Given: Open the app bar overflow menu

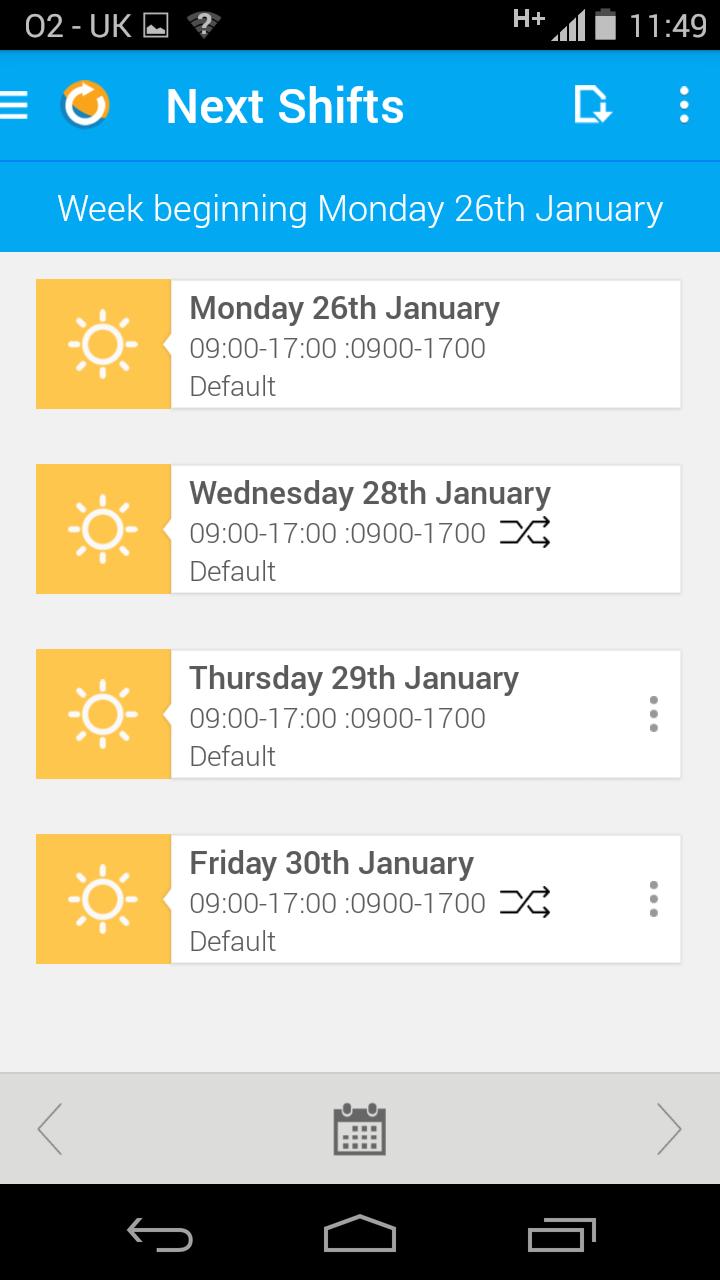Looking at the screenshot, I should 684,105.
